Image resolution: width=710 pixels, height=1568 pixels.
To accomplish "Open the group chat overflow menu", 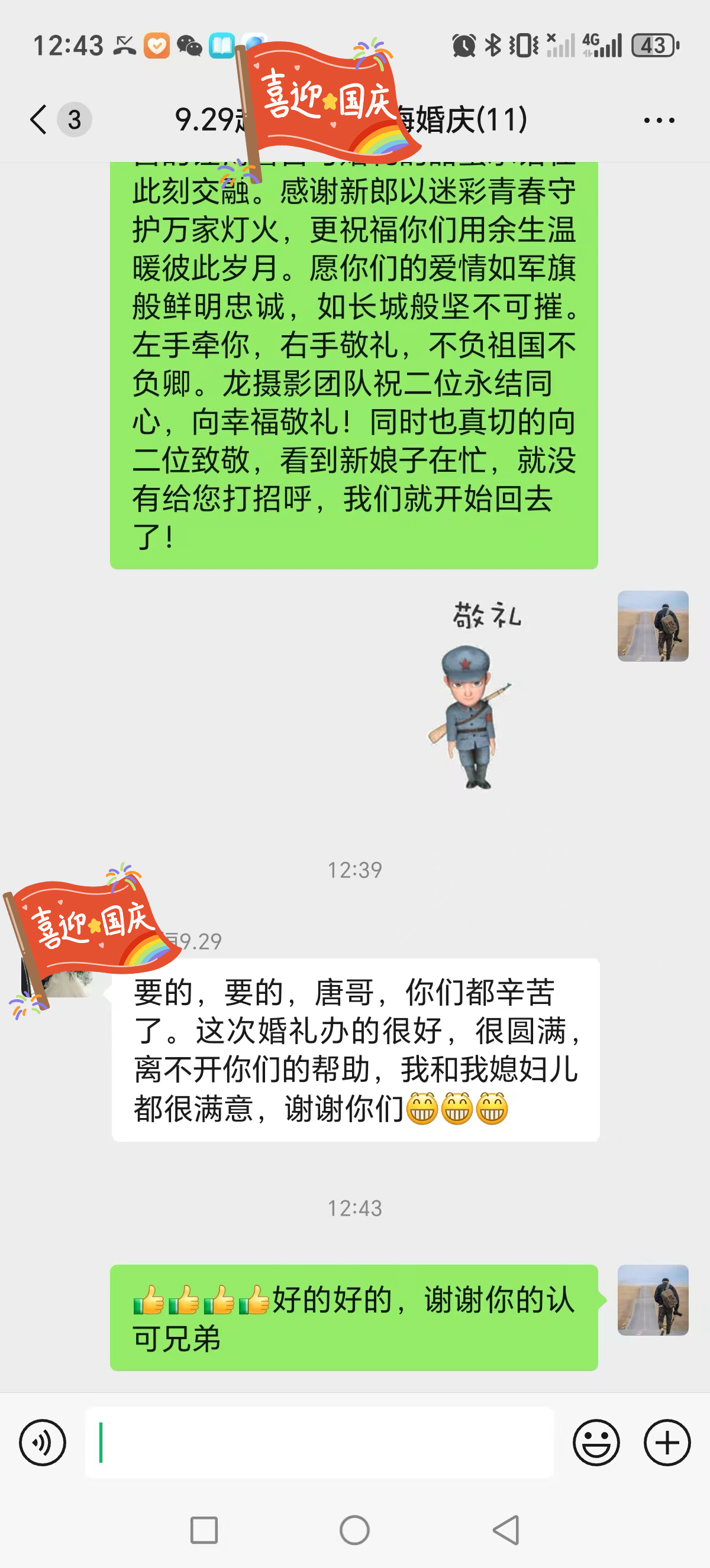I will tap(659, 121).
